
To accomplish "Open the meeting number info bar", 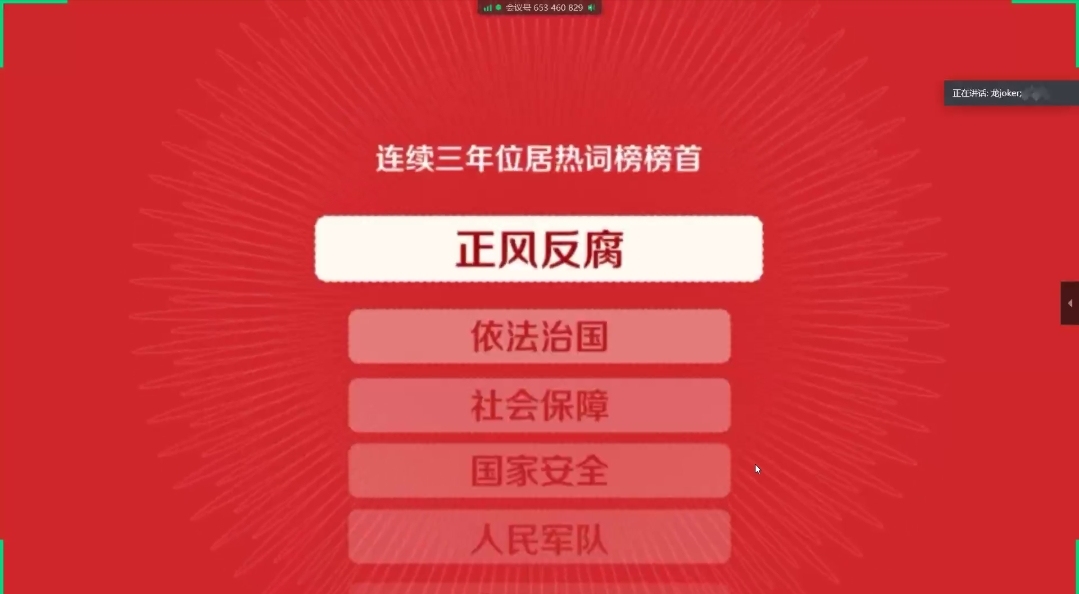I will (540, 7).
